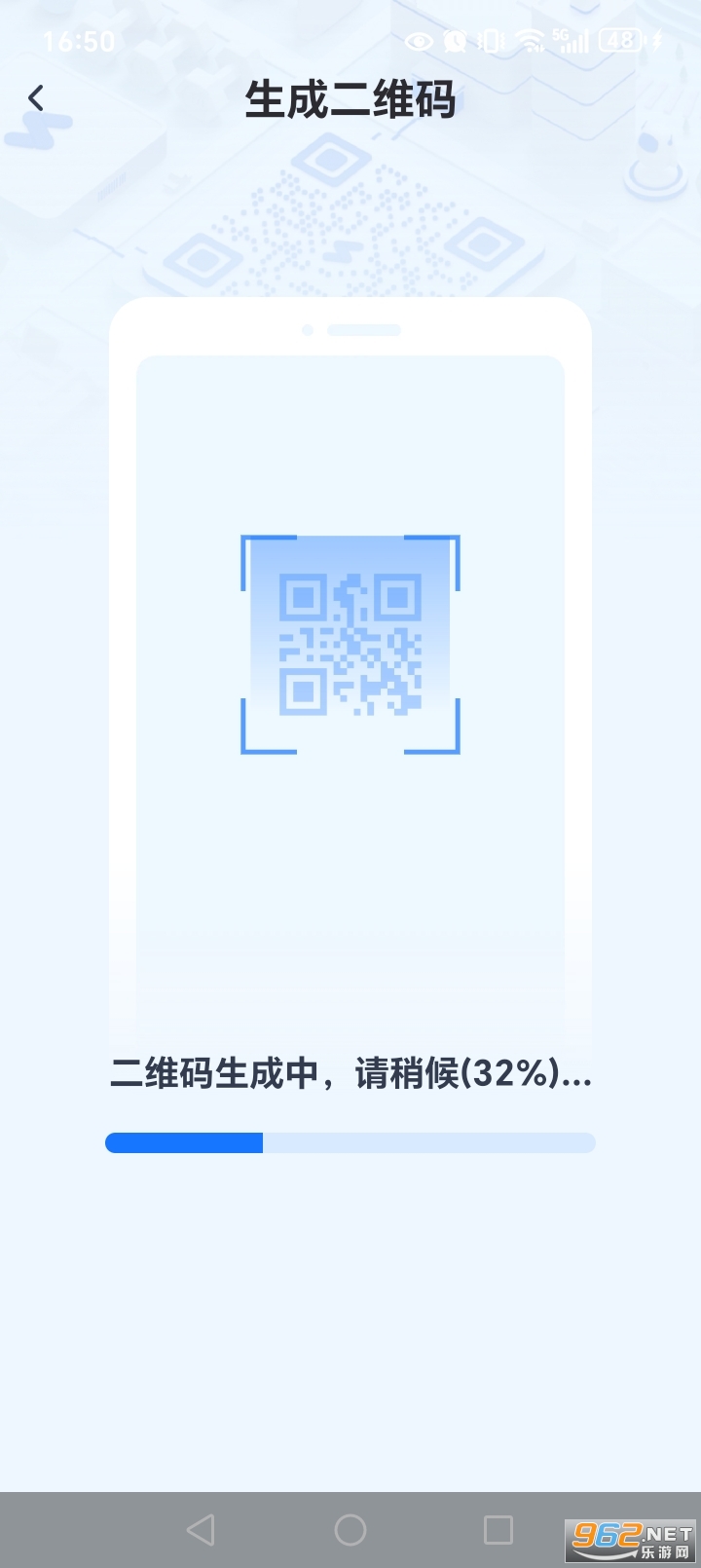Tap the triangle back navigation icon
This screenshot has width=701, height=1568.
(x=202, y=1531)
